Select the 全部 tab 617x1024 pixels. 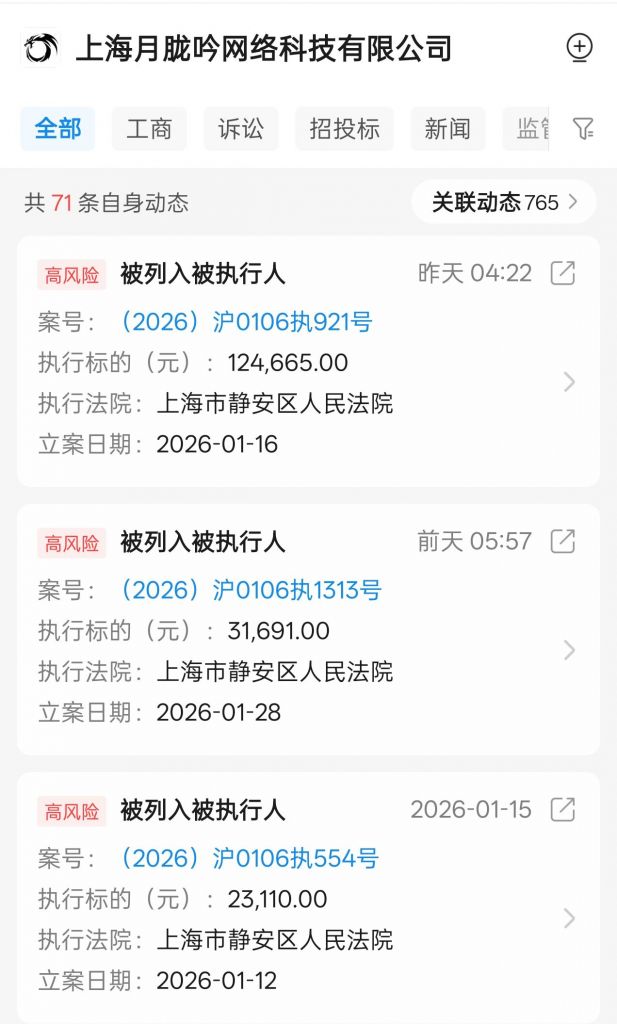pos(58,129)
